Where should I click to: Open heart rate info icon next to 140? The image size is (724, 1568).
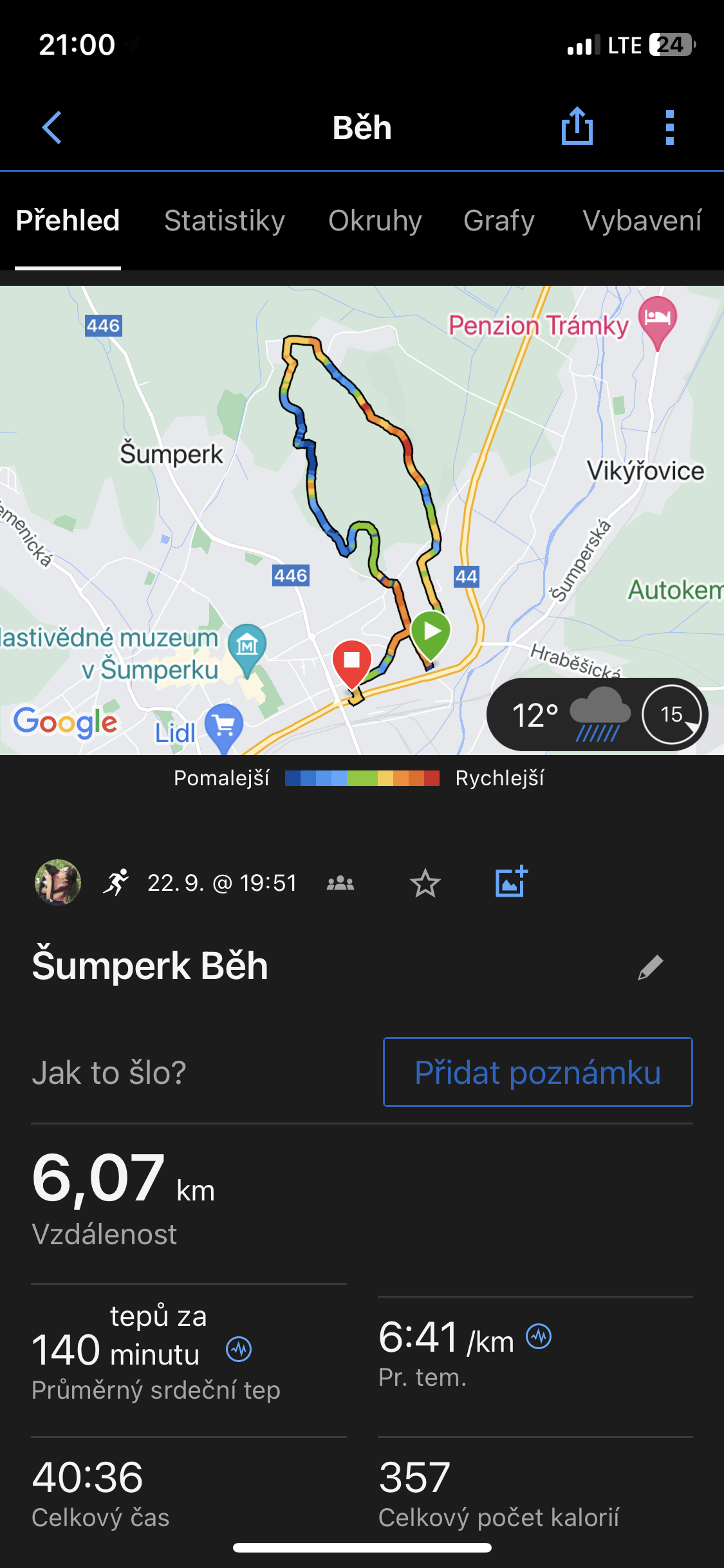pyautogui.click(x=239, y=1349)
